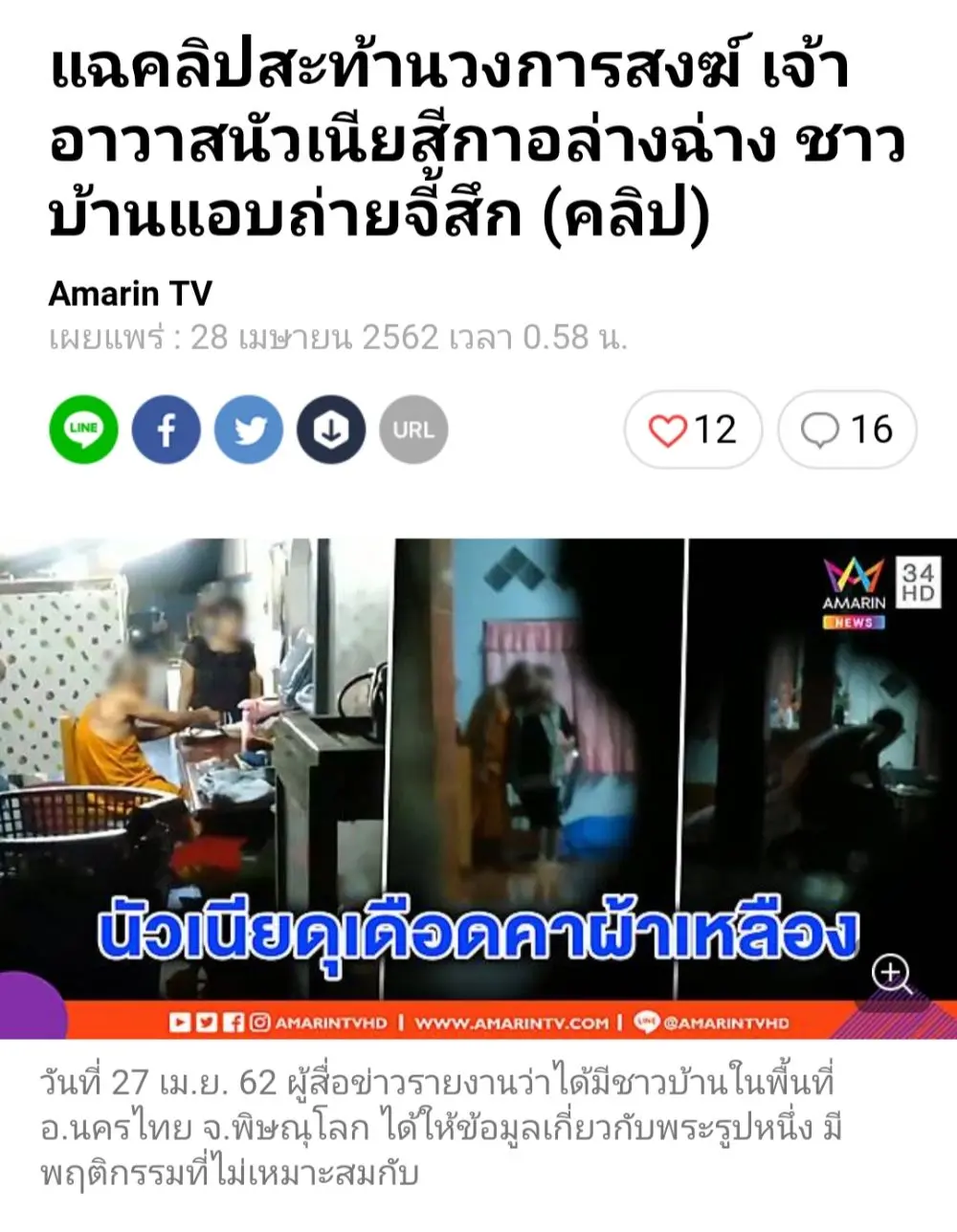Copy the article URL
The image size is (957, 1232).
pyautogui.click(x=413, y=429)
